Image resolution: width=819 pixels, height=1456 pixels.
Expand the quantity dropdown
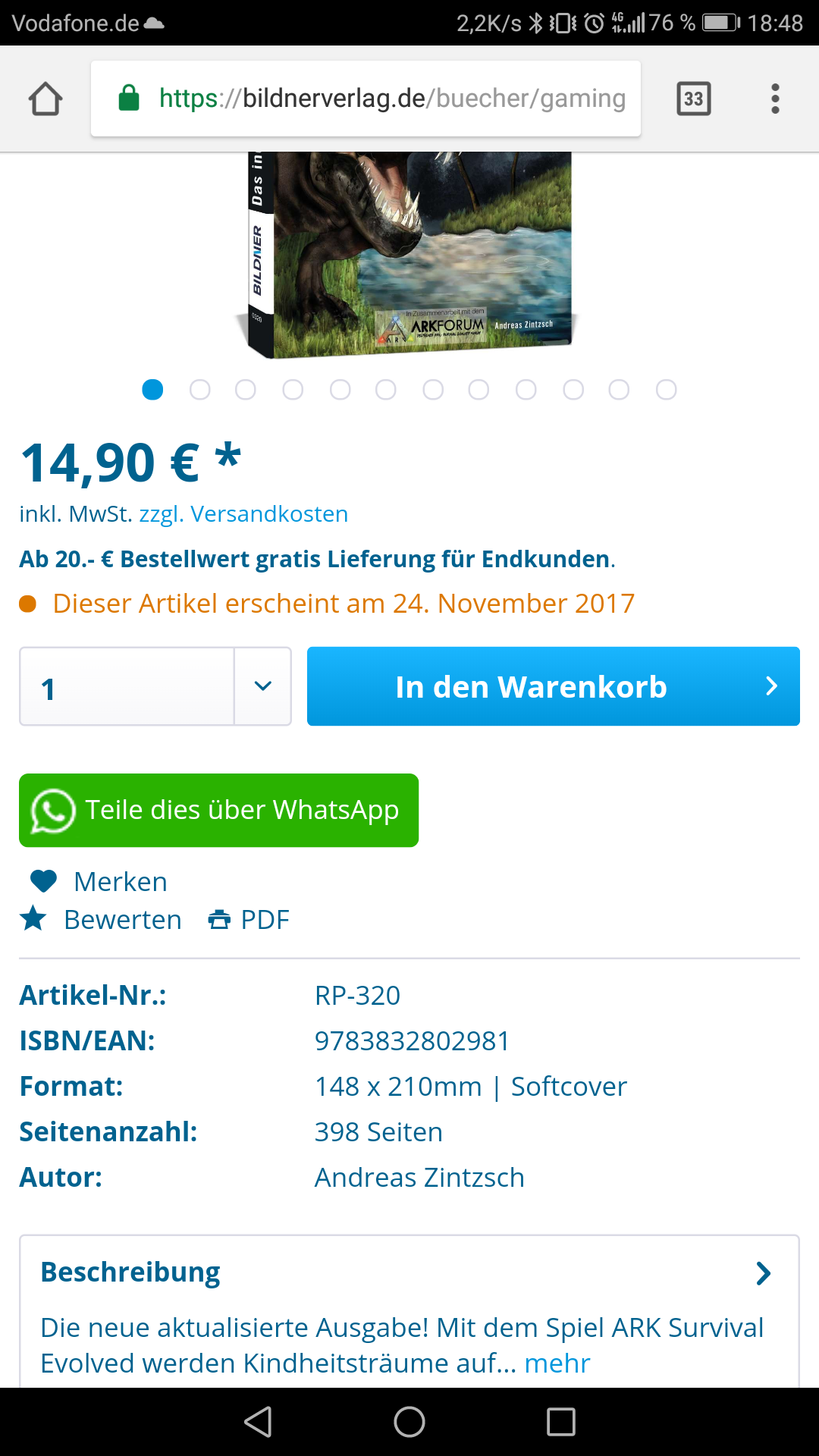(x=262, y=686)
